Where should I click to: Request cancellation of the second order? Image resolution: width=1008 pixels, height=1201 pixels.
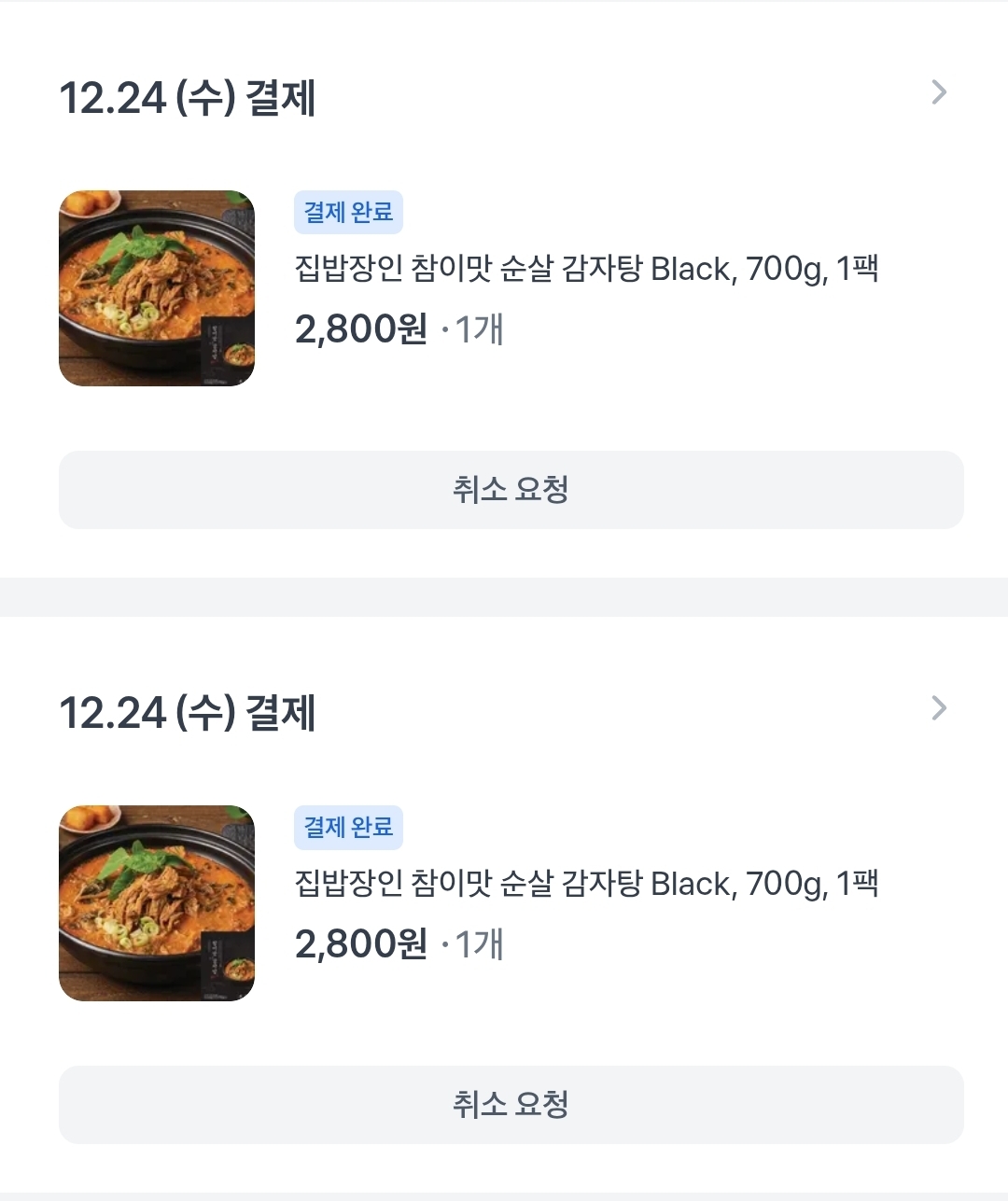click(x=511, y=1105)
